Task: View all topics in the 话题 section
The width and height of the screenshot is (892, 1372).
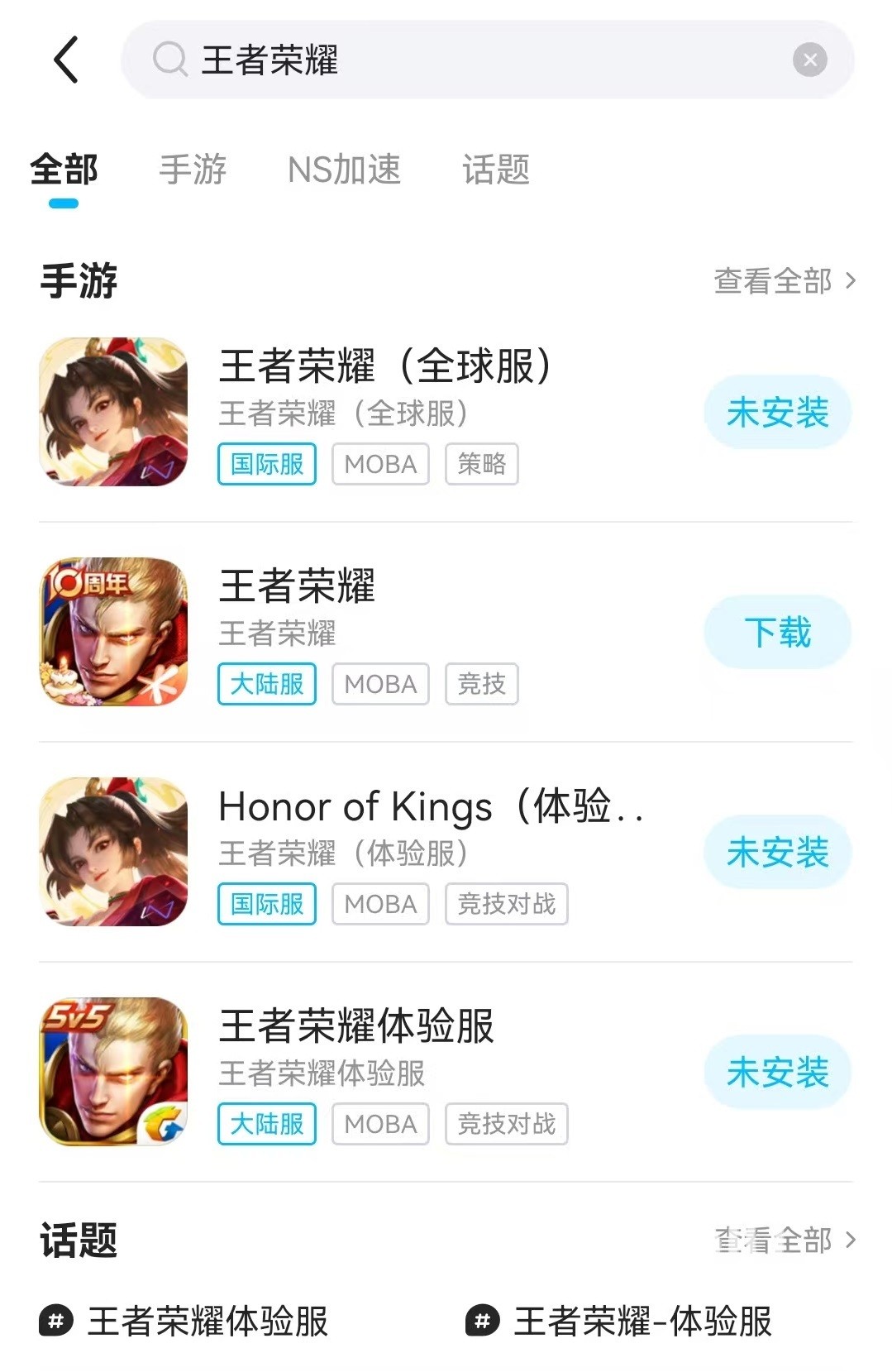Action: (784, 1240)
